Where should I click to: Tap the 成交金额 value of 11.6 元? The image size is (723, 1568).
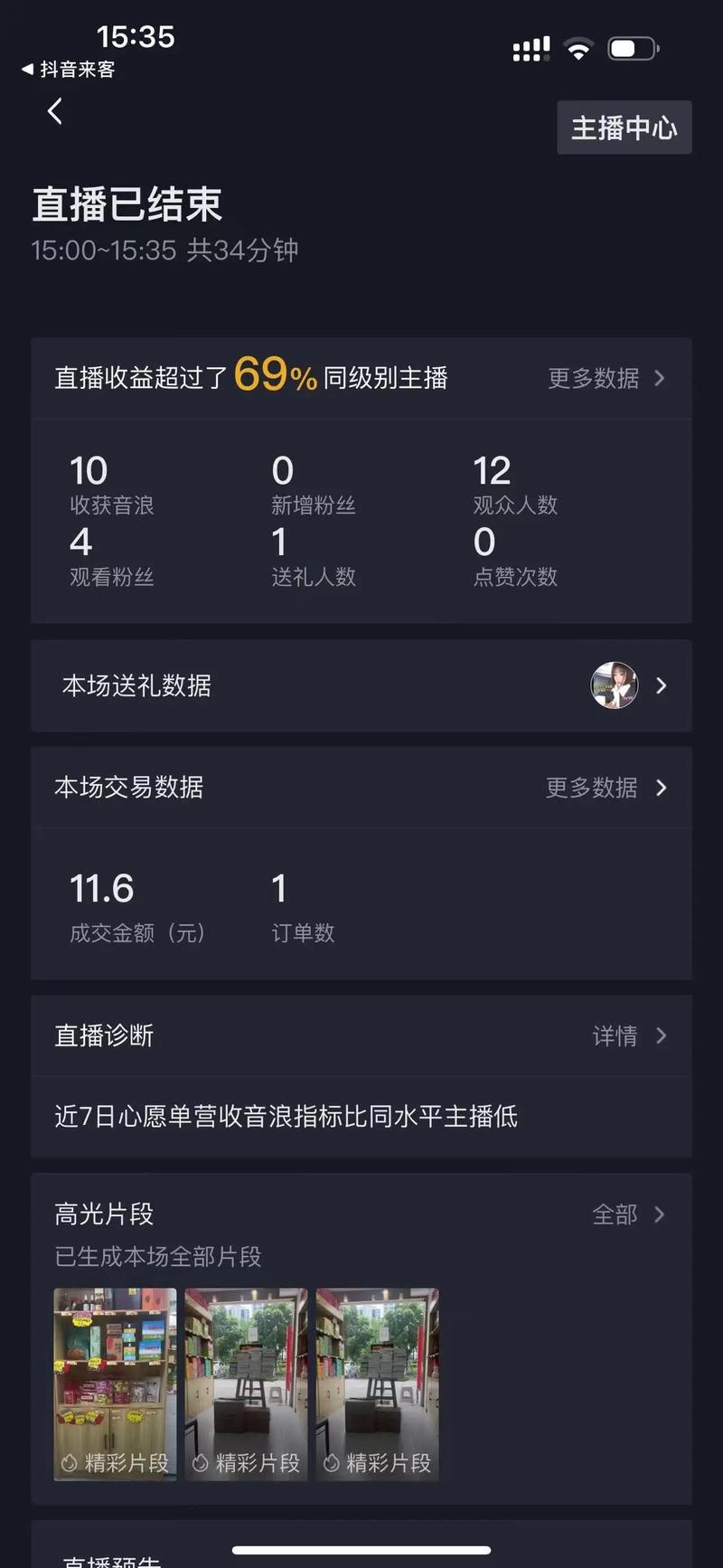(x=101, y=888)
